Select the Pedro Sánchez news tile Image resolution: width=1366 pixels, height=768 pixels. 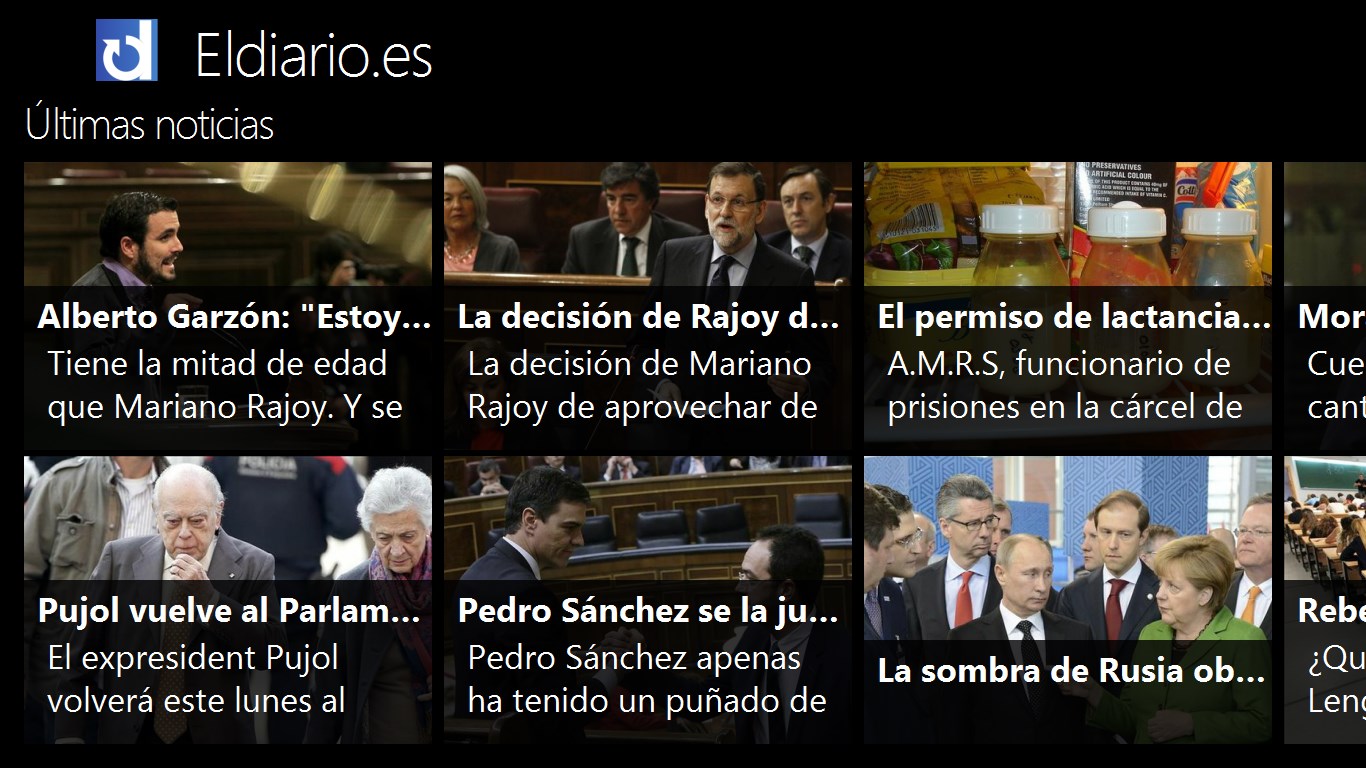point(648,600)
